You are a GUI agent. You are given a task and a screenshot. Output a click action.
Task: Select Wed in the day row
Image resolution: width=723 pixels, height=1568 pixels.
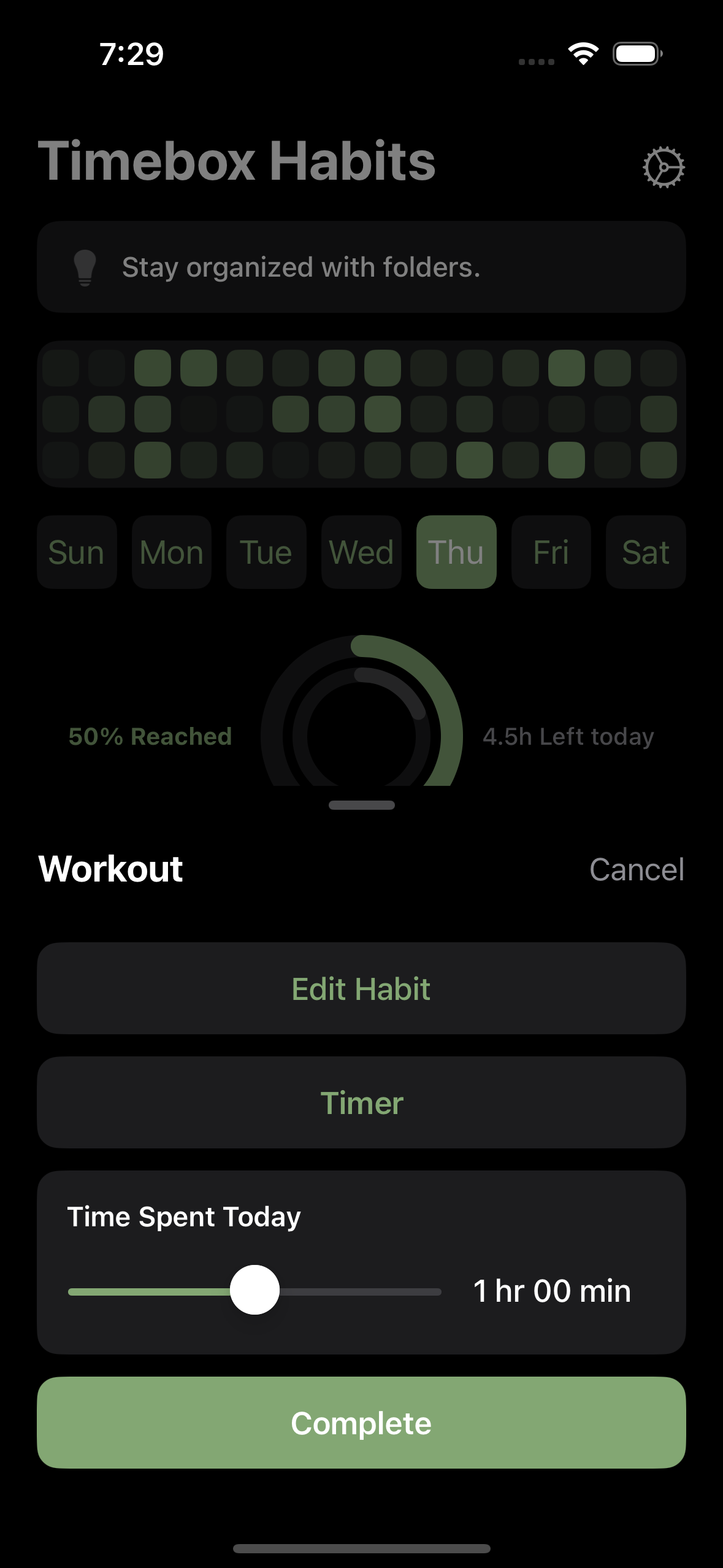click(x=361, y=552)
